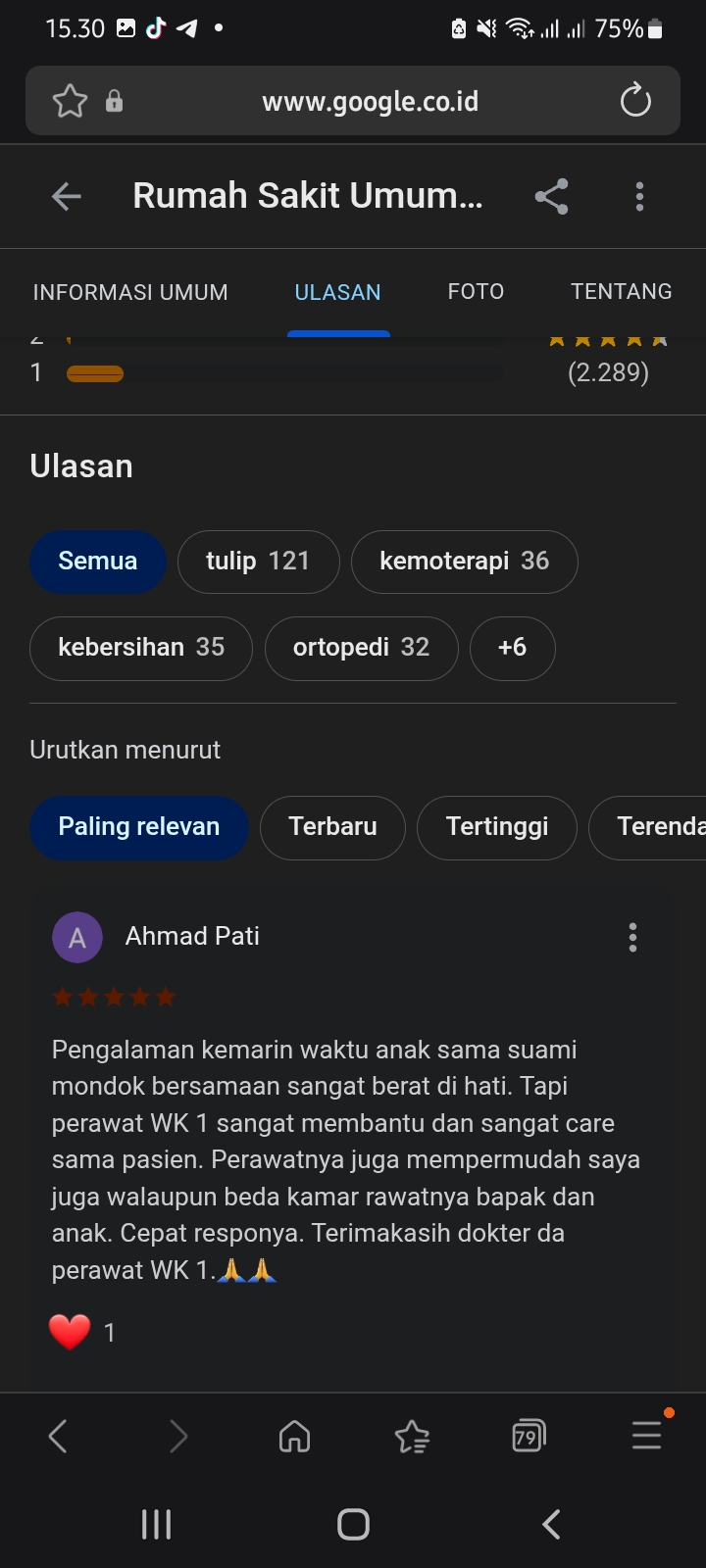Filter reviews by the tulip keyword
Screen dimensions: 706x1568
(x=258, y=562)
